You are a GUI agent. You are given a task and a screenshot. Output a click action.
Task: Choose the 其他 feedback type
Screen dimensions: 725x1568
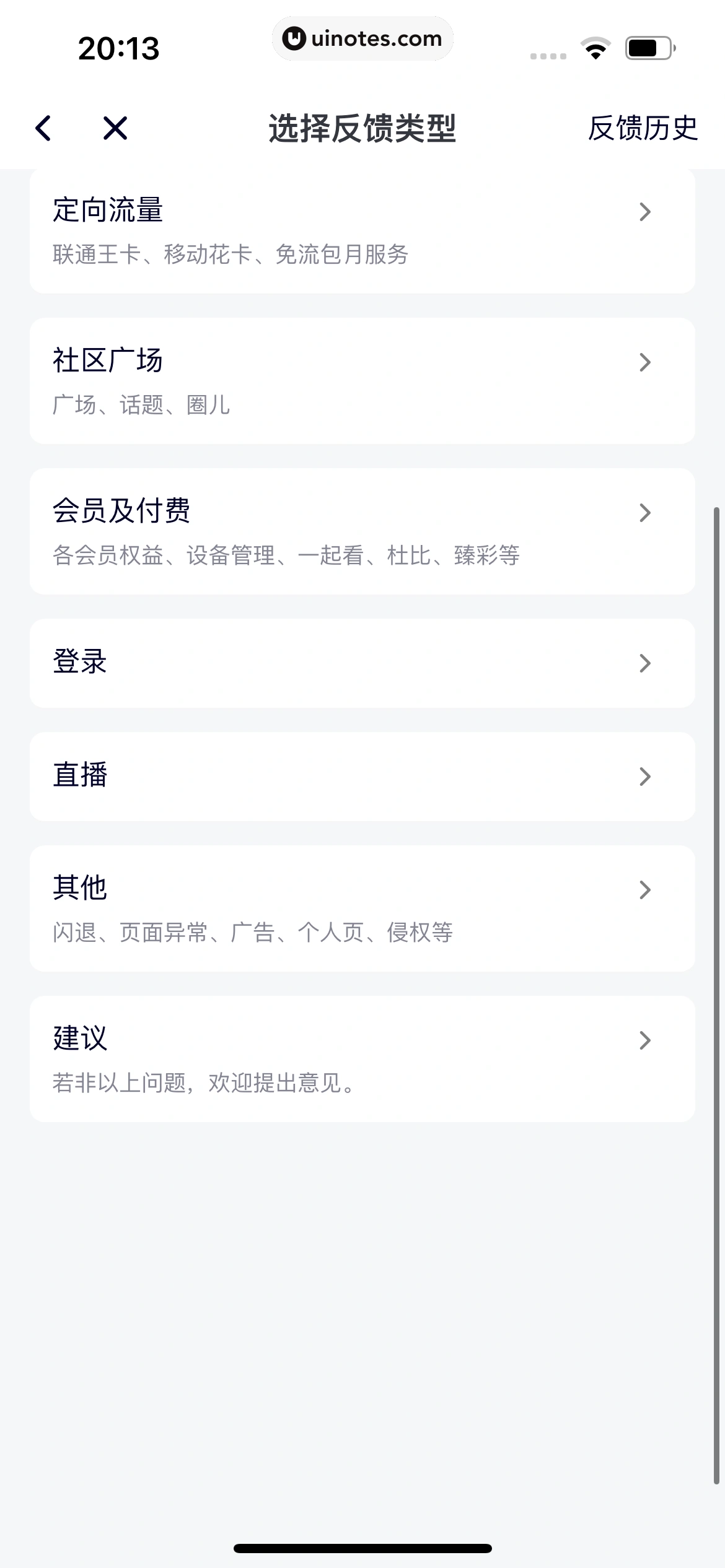point(362,908)
